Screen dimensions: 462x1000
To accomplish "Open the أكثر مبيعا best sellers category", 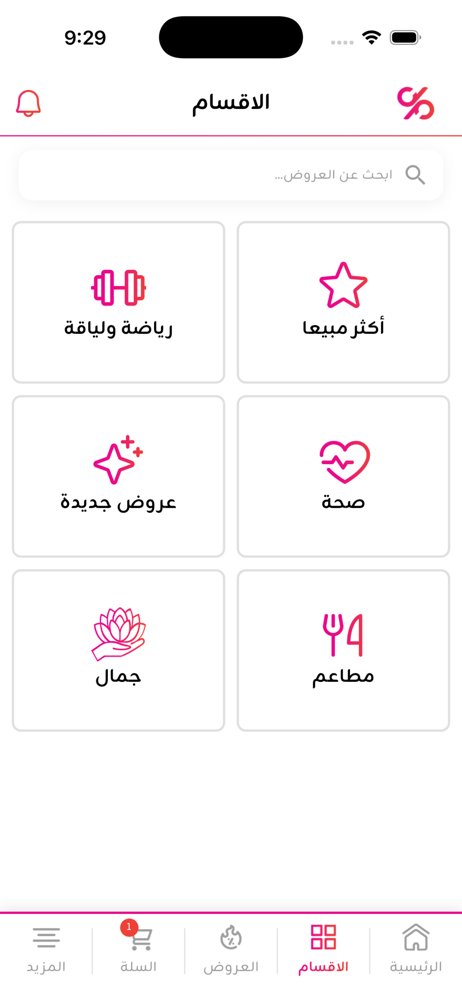I will (343, 302).
